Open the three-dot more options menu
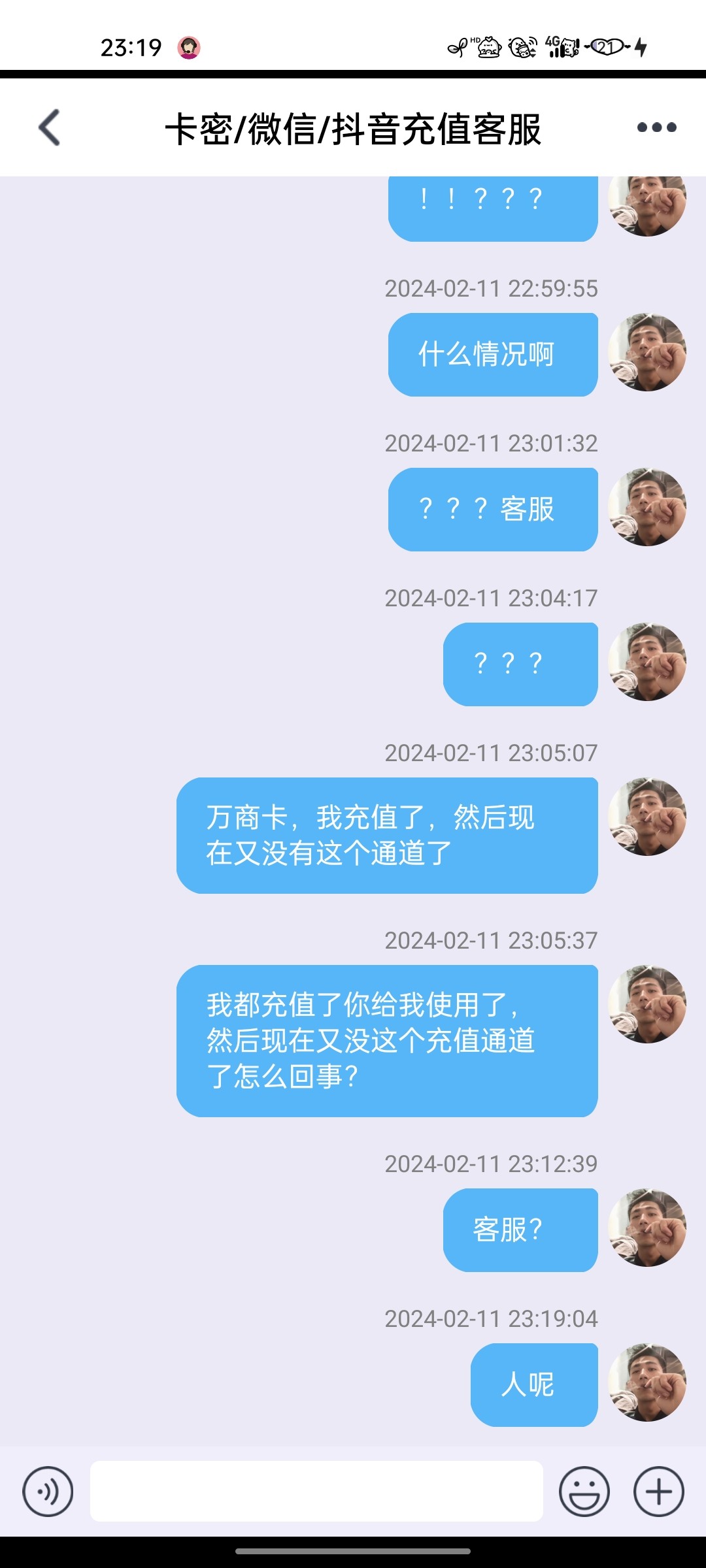 point(656,127)
